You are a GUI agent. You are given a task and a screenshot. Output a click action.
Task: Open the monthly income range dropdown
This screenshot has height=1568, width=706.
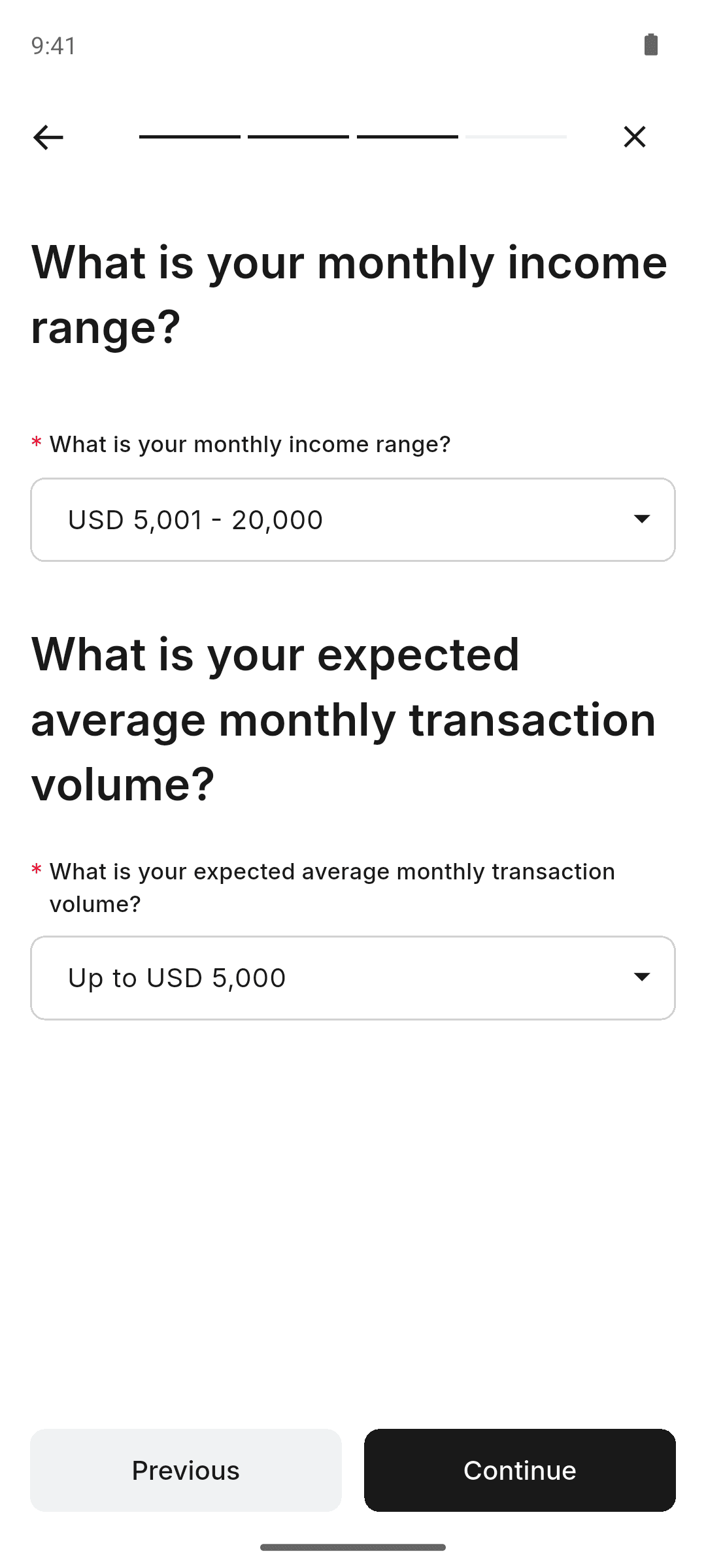[353, 519]
